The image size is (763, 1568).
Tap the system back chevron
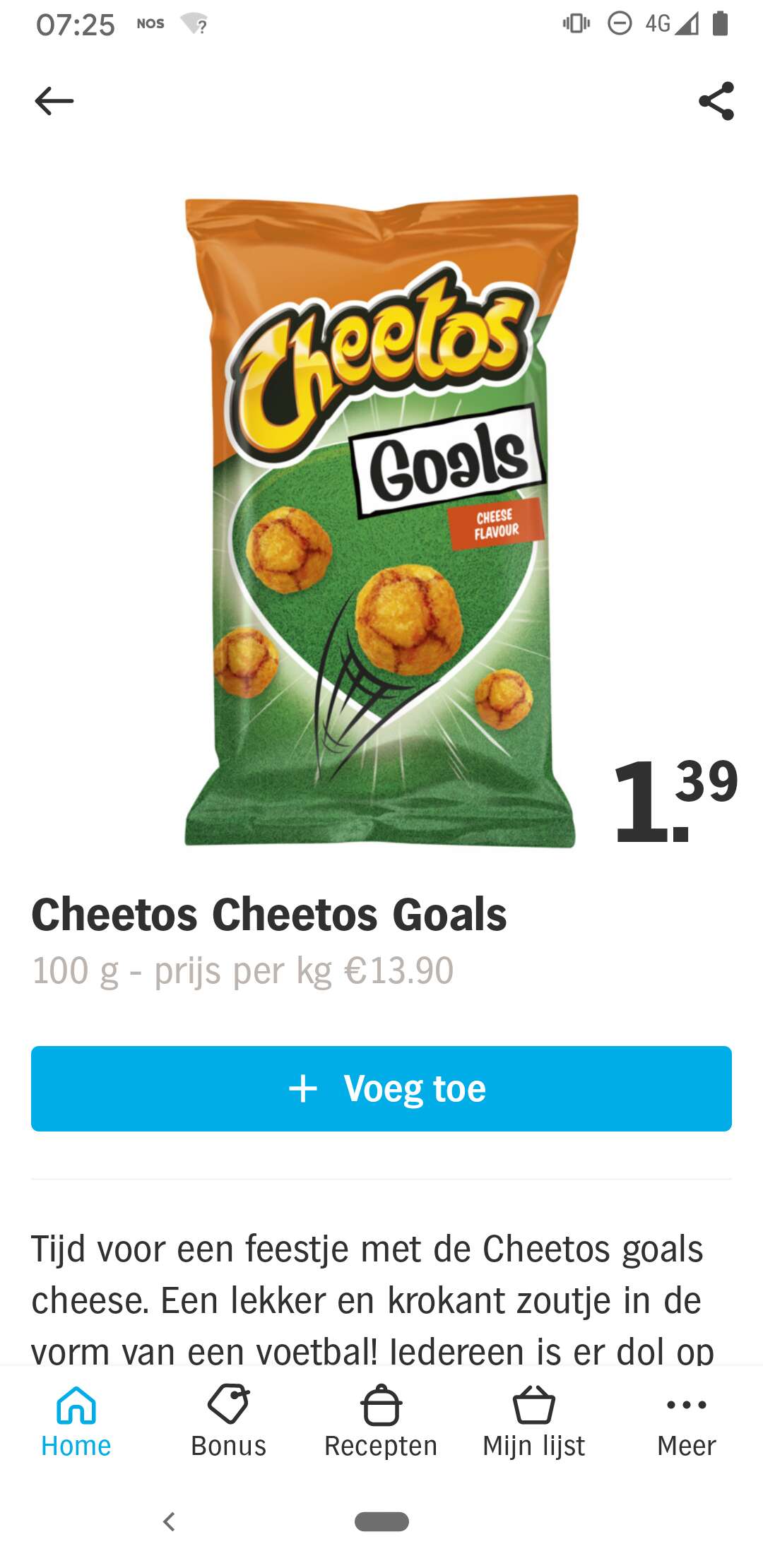coord(169,1521)
